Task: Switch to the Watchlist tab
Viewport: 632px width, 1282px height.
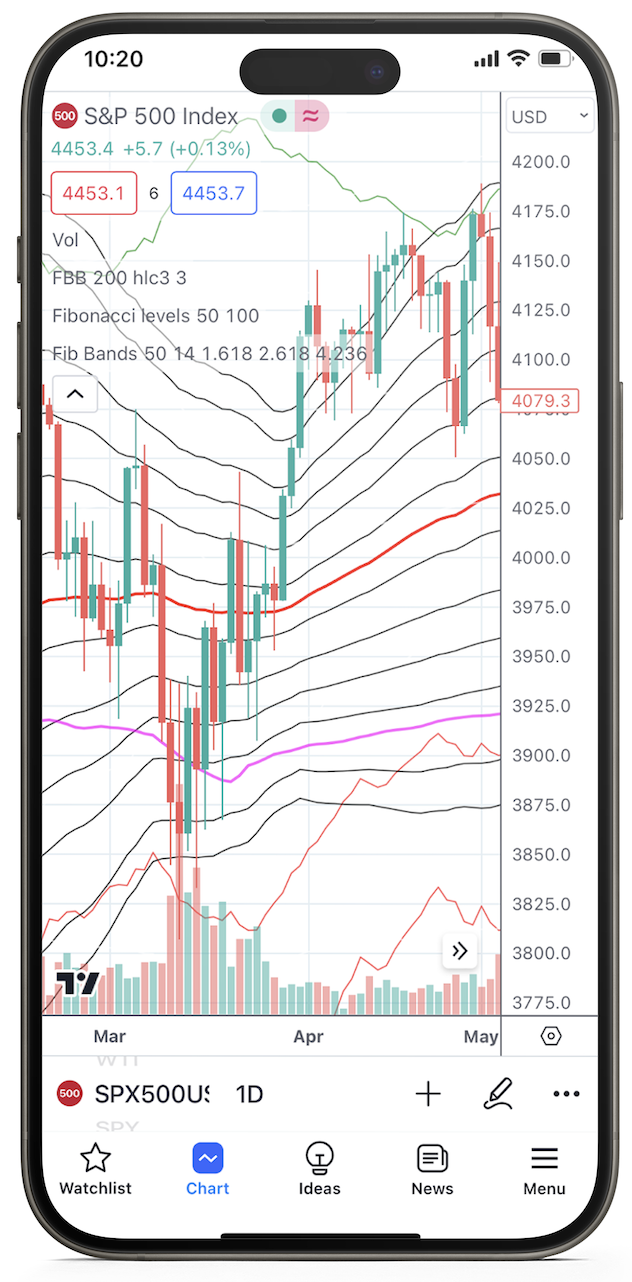Action: pyautogui.click(x=95, y=1170)
